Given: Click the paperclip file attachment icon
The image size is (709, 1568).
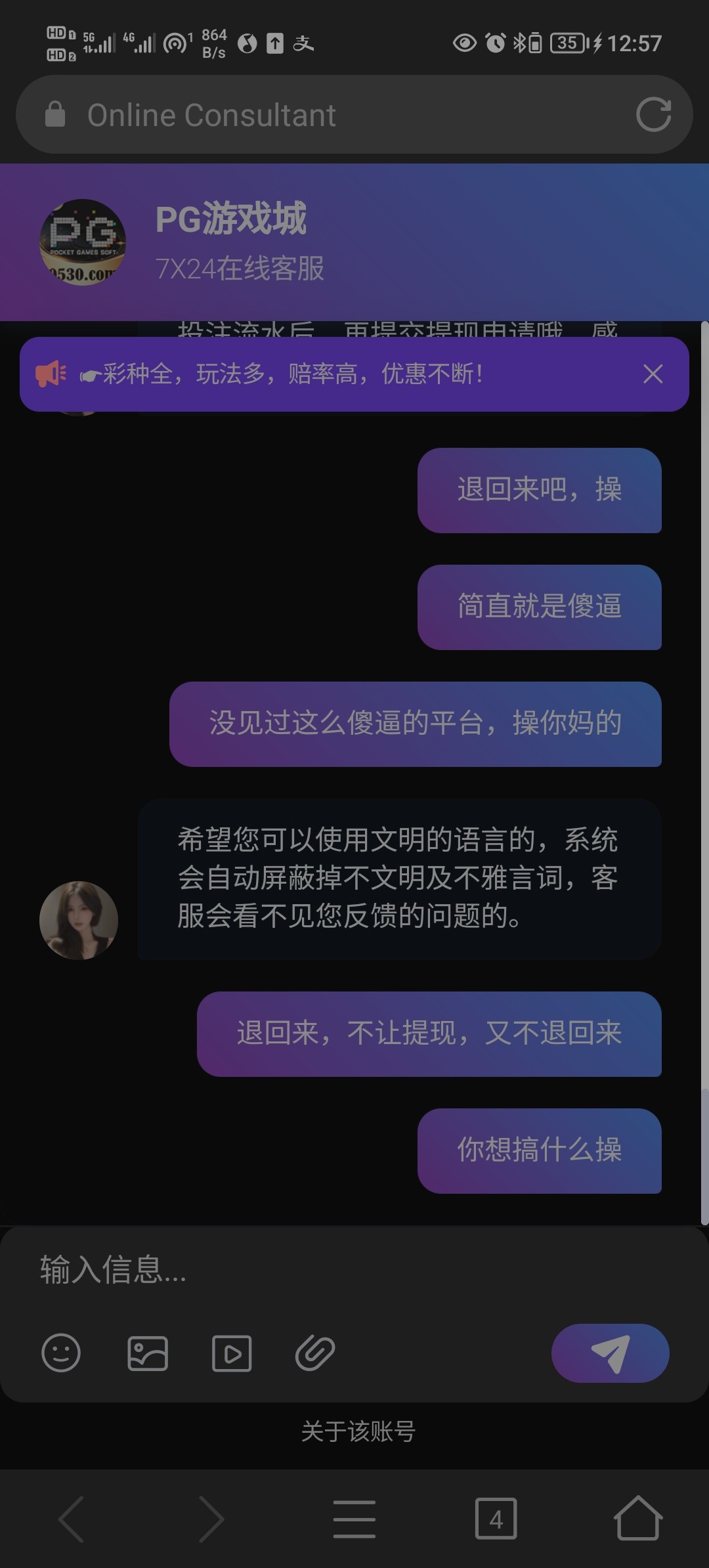Looking at the screenshot, I should (x=315, y=1354).
